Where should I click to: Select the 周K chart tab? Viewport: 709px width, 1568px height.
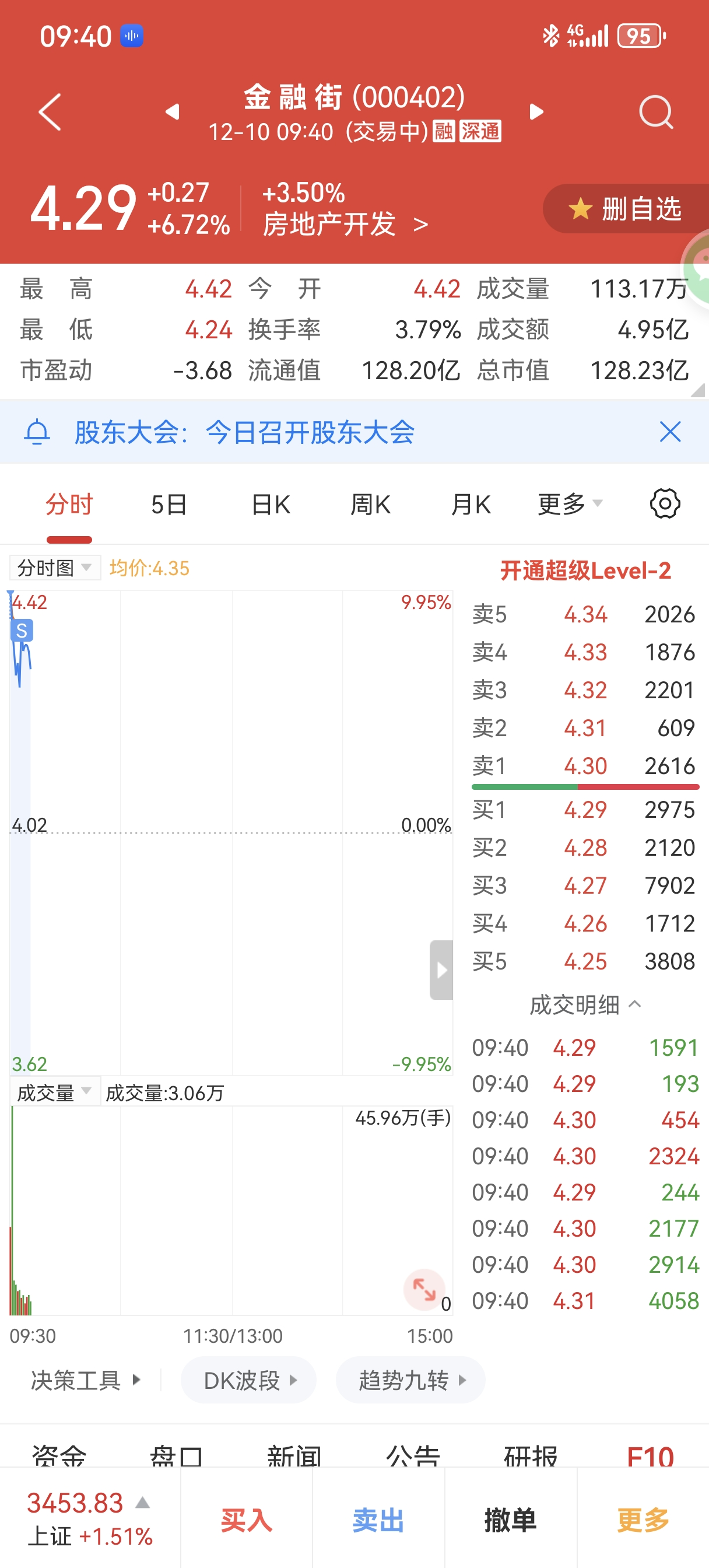pyautogui.click(x=370, y=505)
